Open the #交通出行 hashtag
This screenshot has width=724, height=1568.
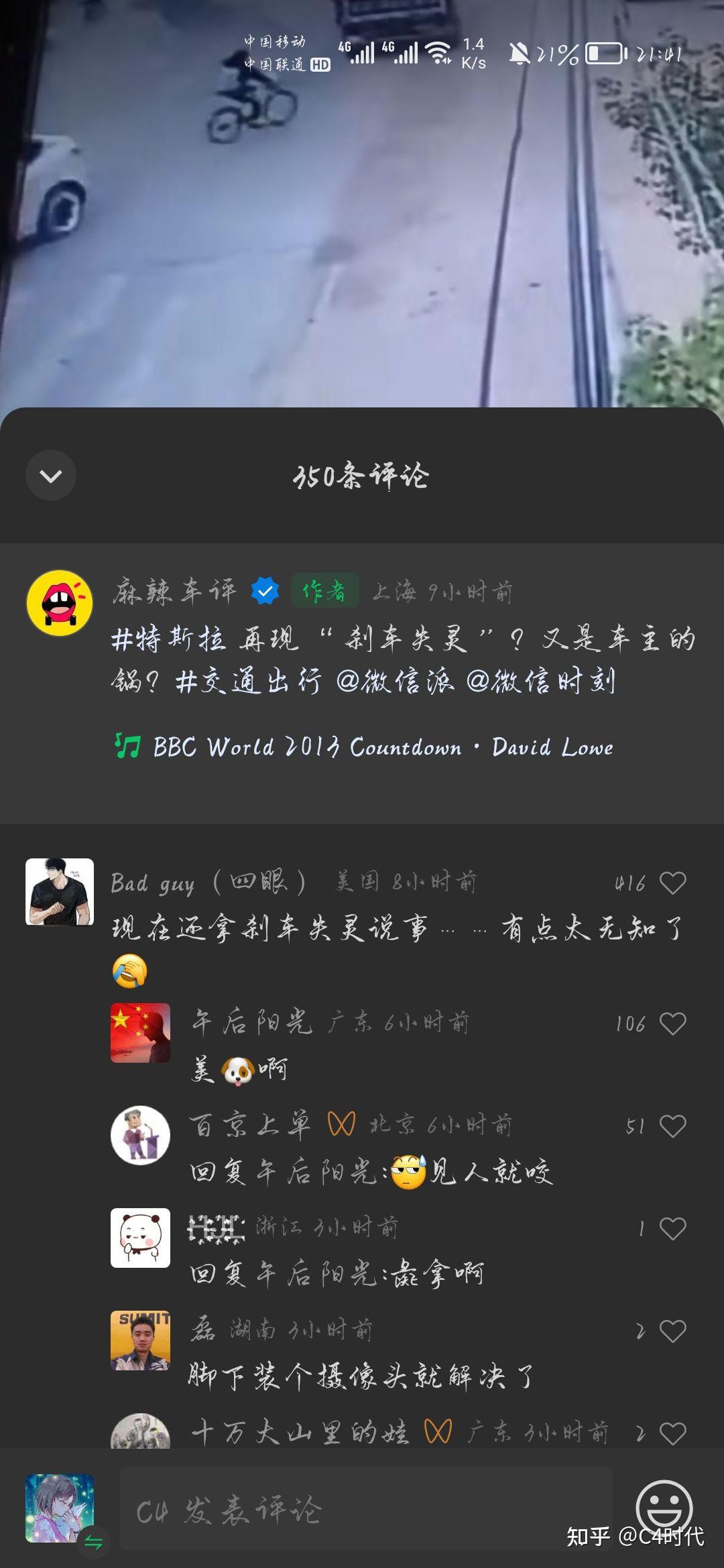[x=248, y=681]
